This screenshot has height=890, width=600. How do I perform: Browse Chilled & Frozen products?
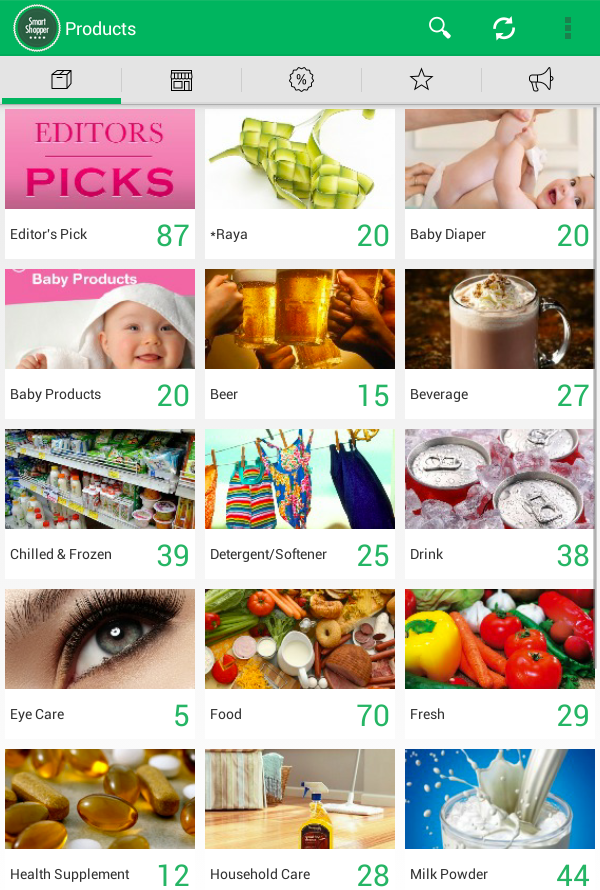tap(100, 504)
